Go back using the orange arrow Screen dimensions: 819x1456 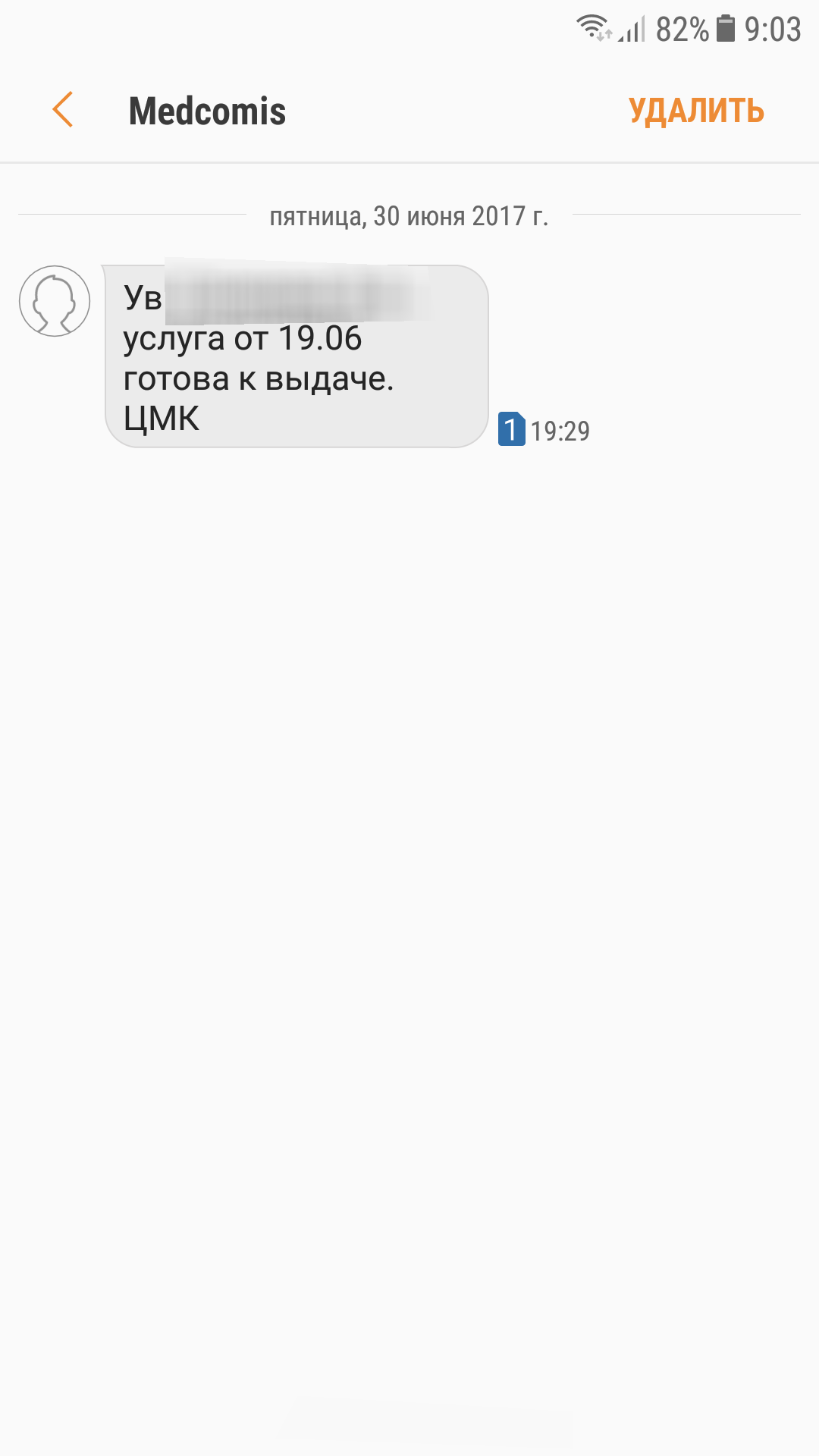coord(63,110)
